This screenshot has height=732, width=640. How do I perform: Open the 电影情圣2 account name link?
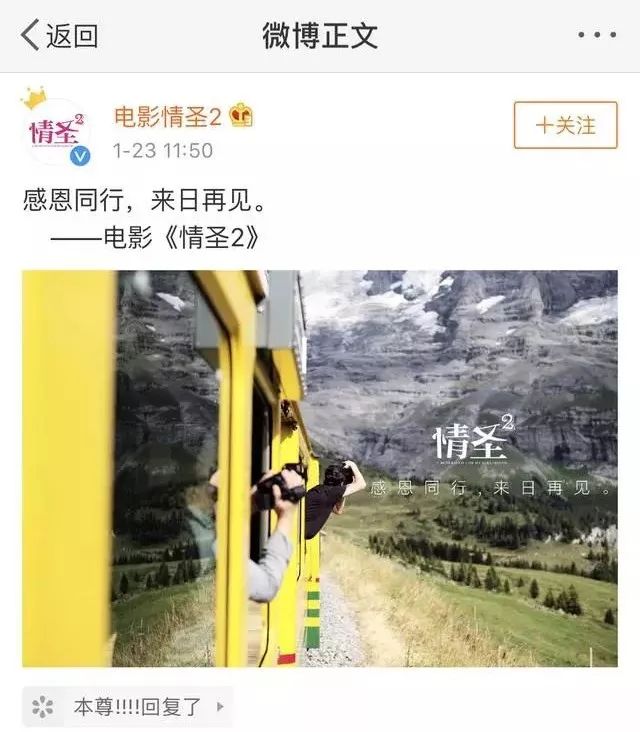pyautogui.click(x=168, y=117)
